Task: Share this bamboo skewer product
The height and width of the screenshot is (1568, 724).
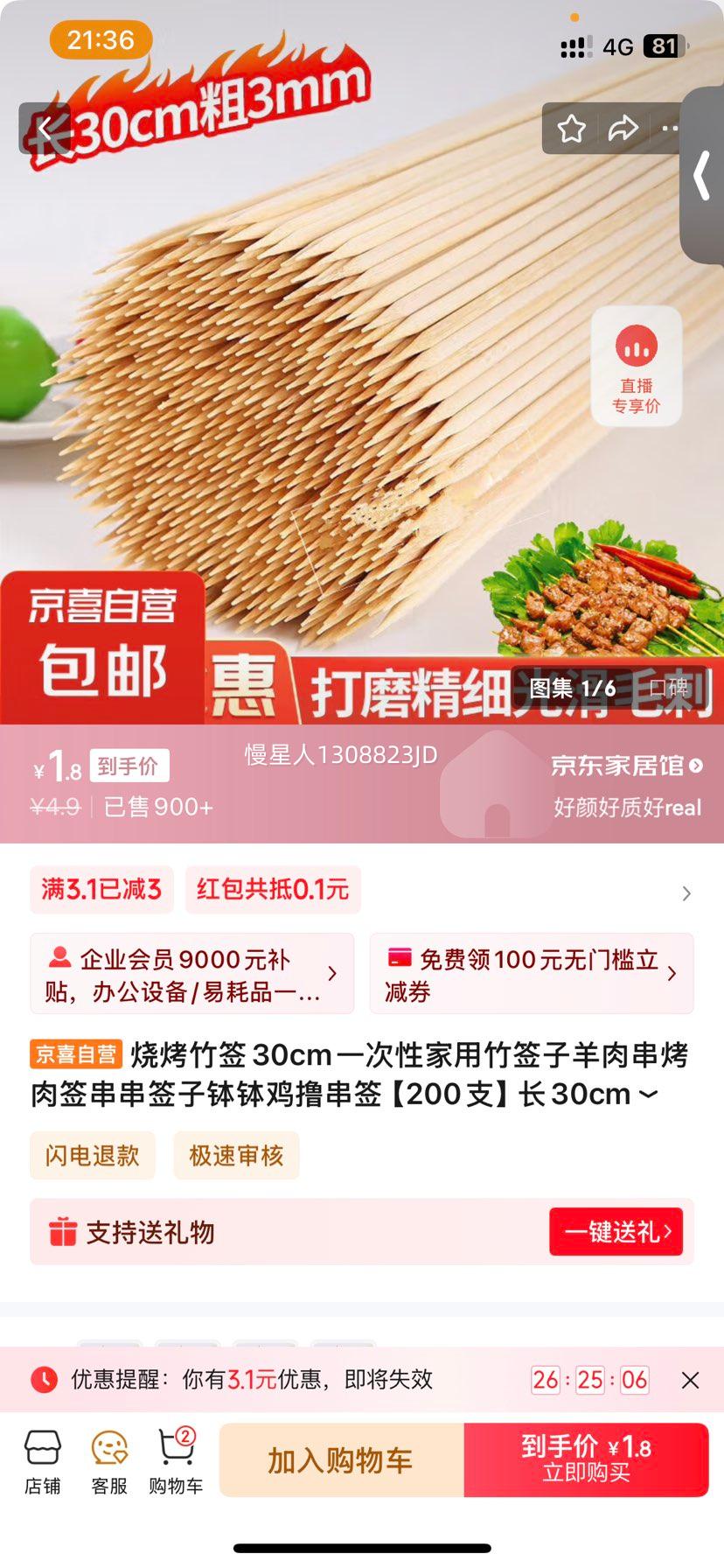Action: point(623,129)
